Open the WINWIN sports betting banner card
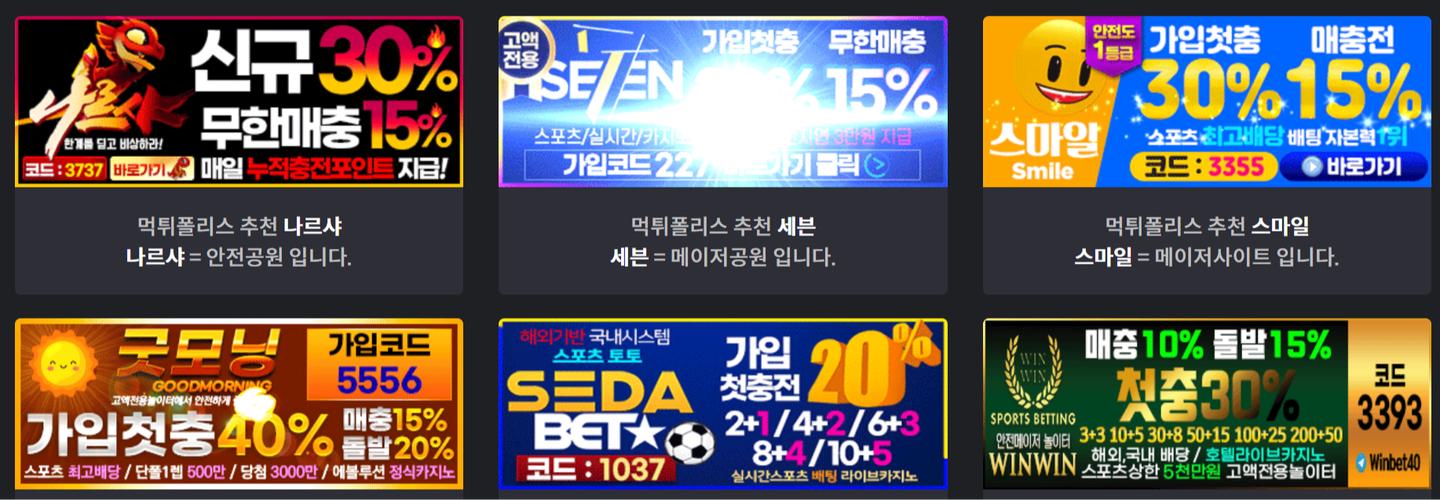1440x500 pixels. coord(1207,403)
